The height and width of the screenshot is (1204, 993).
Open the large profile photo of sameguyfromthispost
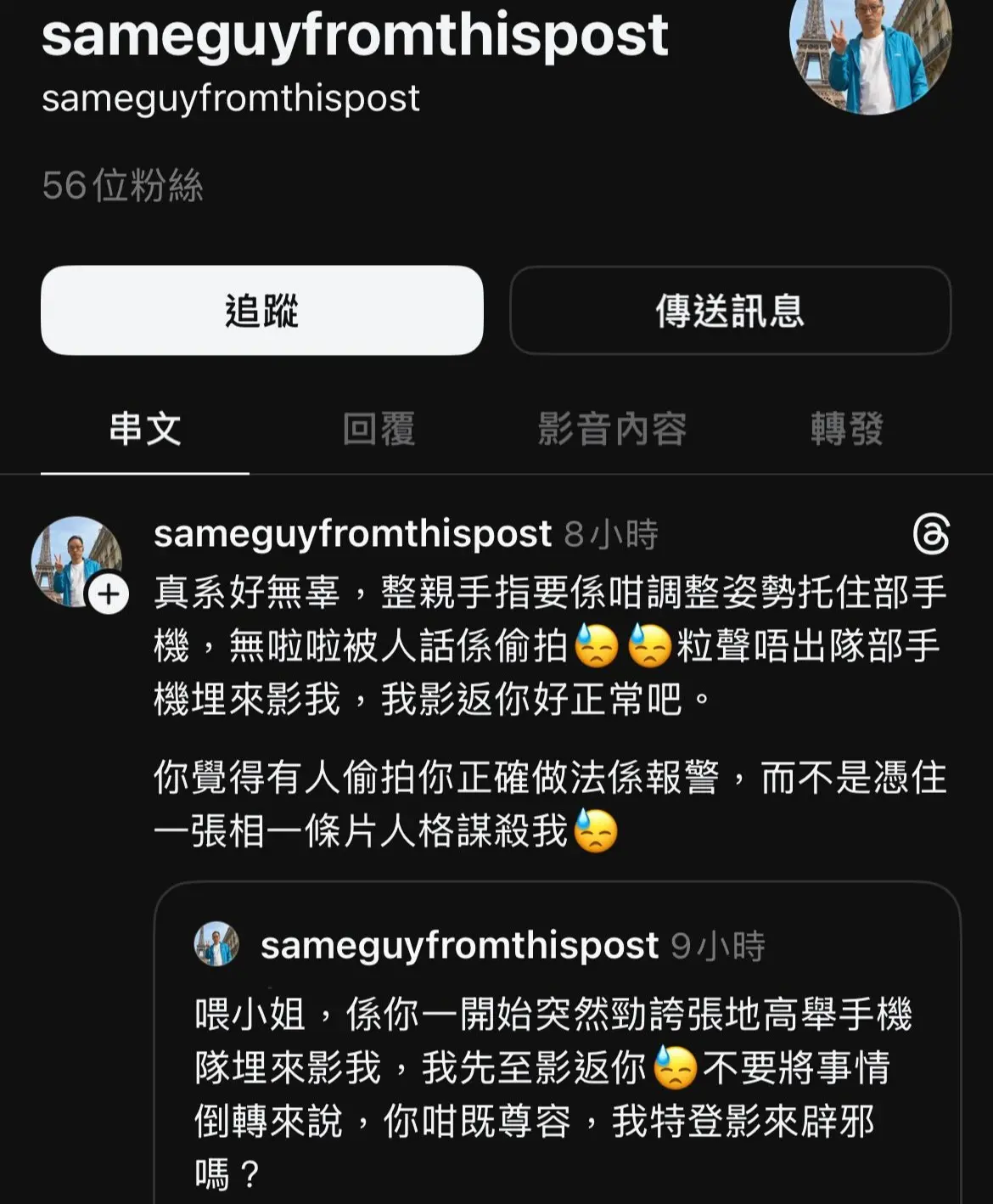(x=860, y=56)
